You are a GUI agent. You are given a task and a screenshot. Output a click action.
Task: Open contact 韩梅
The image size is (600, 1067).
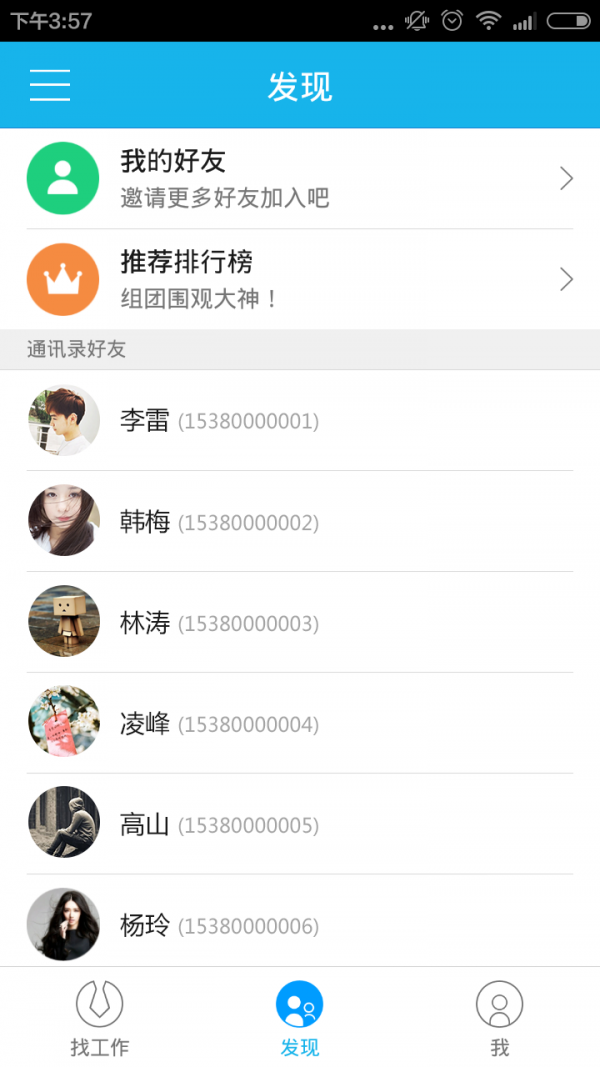click(300, 522)
